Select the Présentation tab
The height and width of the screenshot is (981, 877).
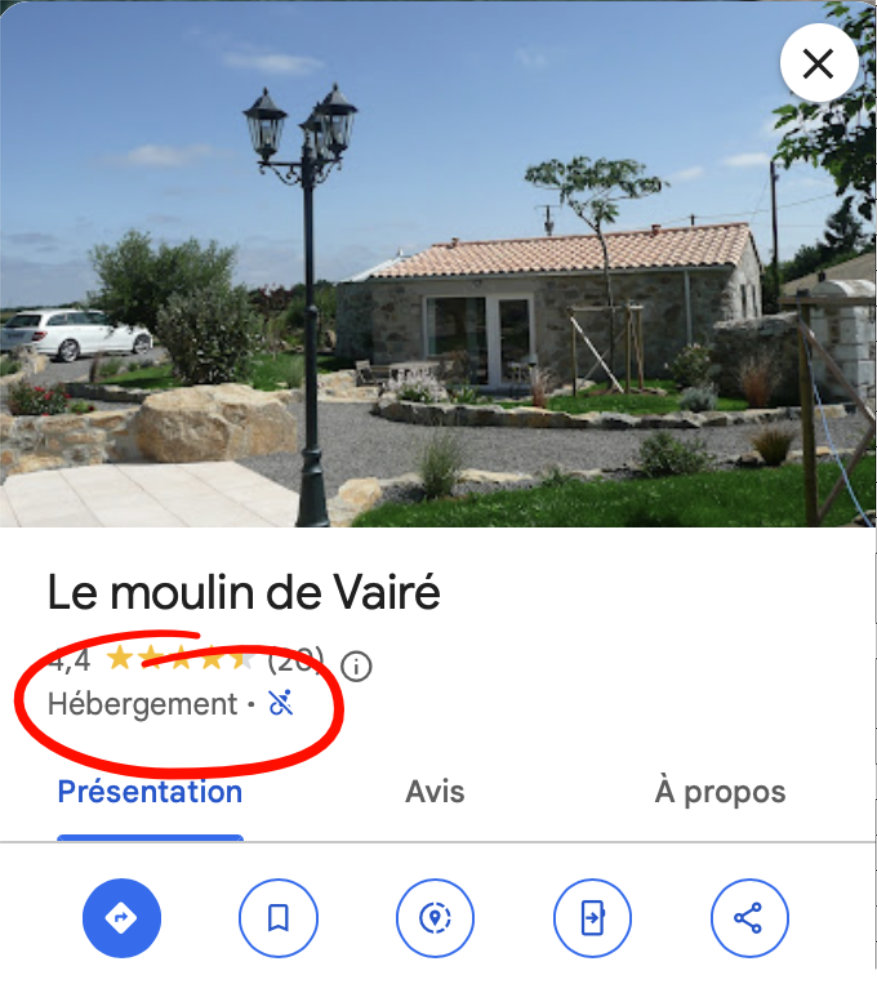coord(150,792)
